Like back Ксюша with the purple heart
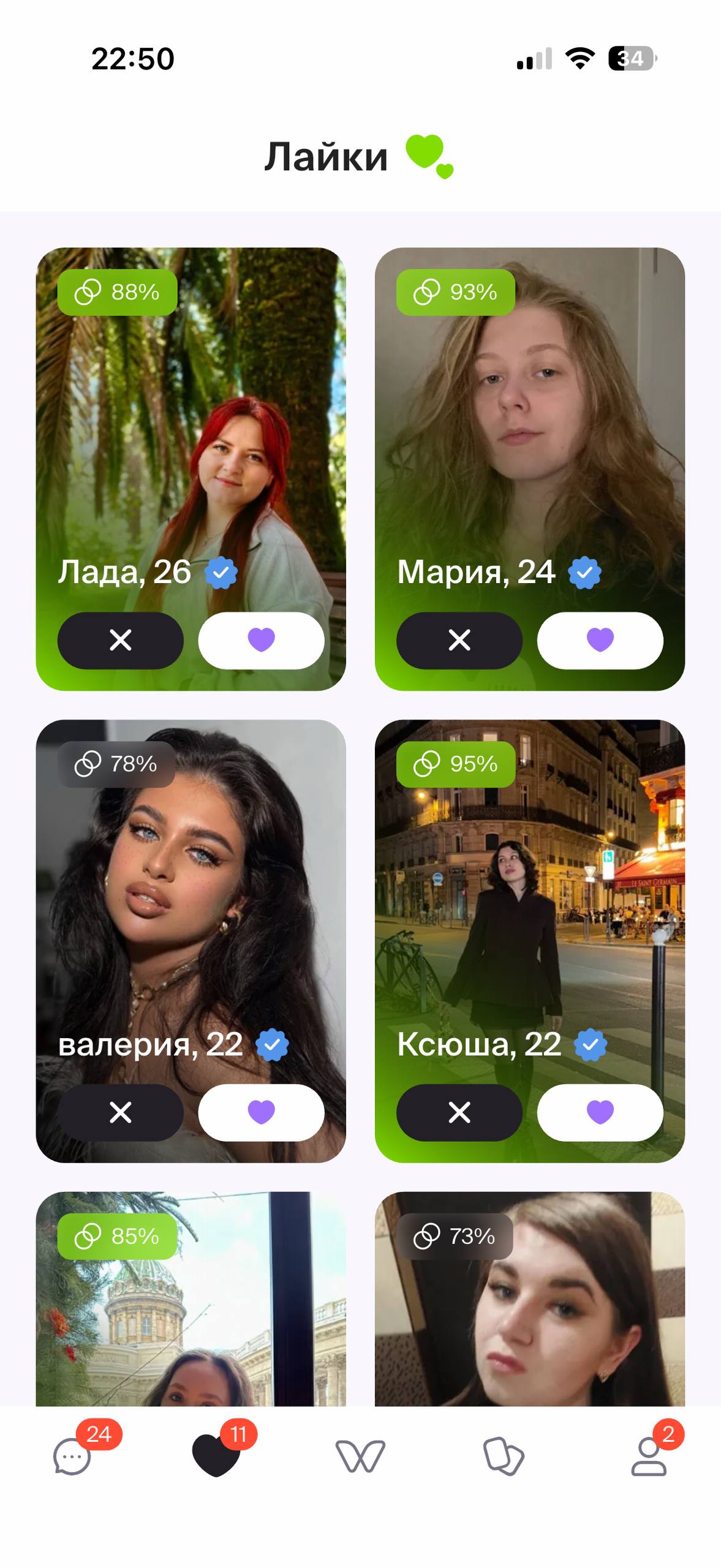 pyautogui.click(x=600, y=1112)
